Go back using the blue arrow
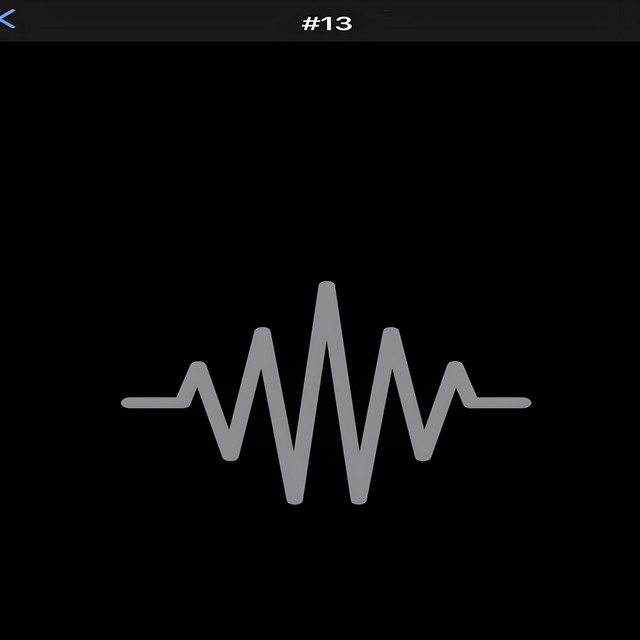The height and width of the screenshot is (640, 640). 8,19
